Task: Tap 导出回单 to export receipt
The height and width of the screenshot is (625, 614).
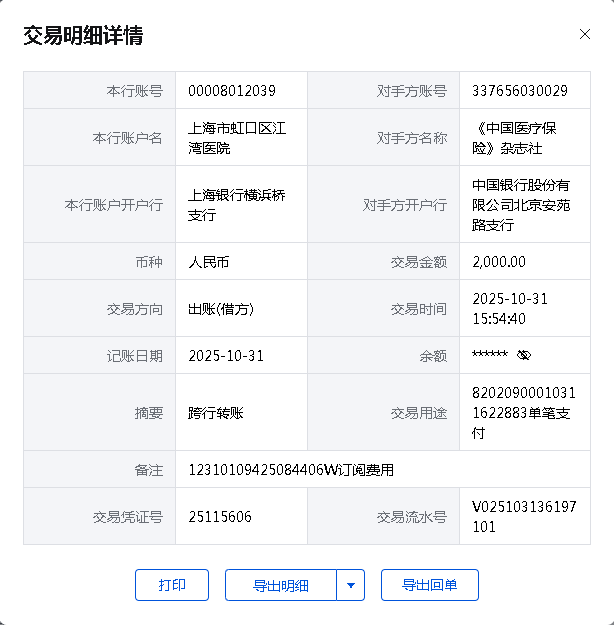Action: tap(430, 585)
